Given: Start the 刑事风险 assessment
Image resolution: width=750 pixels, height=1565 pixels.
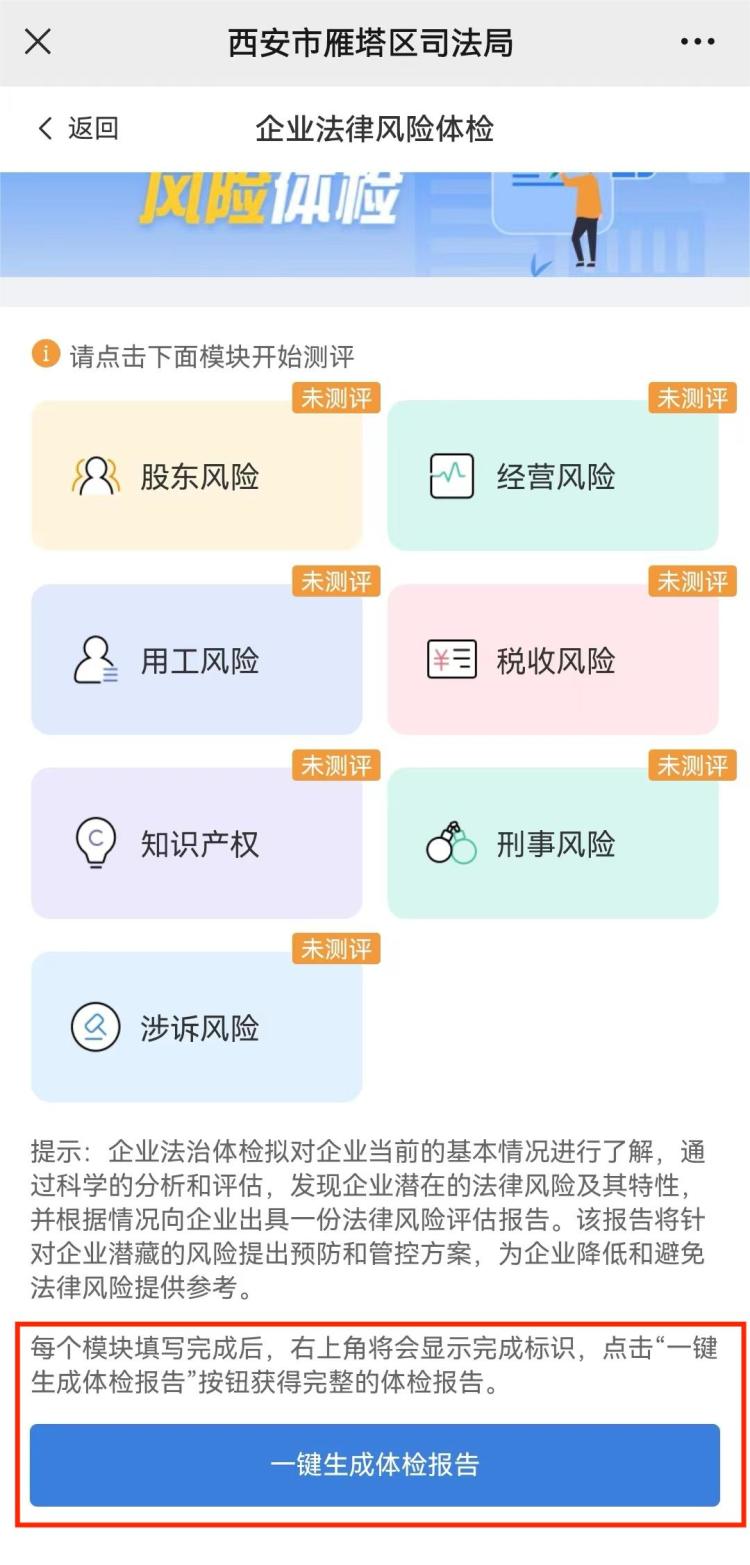Looking at the screenshot, I should 553,843.
